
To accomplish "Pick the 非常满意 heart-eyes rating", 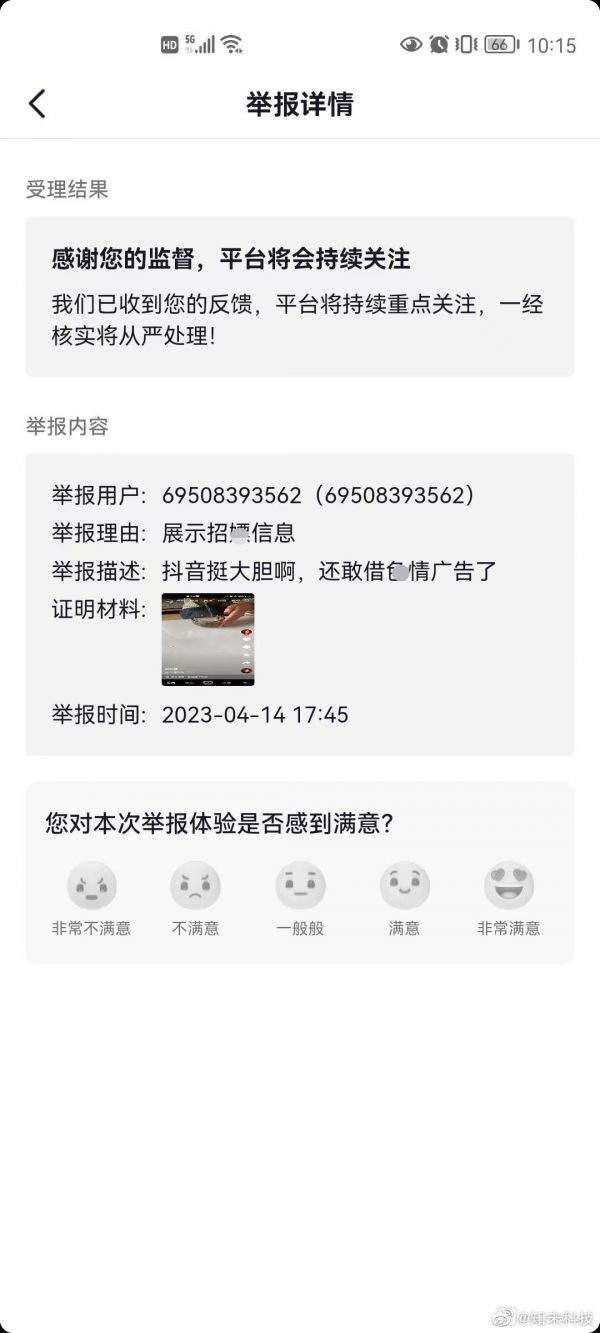I will (x=509, y=887).
